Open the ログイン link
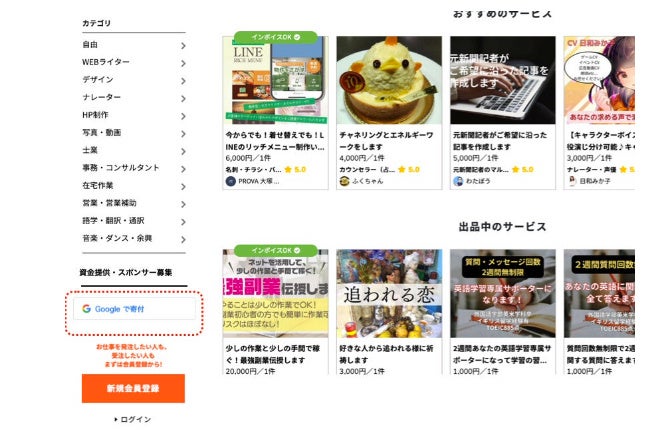The image size is (657, 430). point(135,420)
